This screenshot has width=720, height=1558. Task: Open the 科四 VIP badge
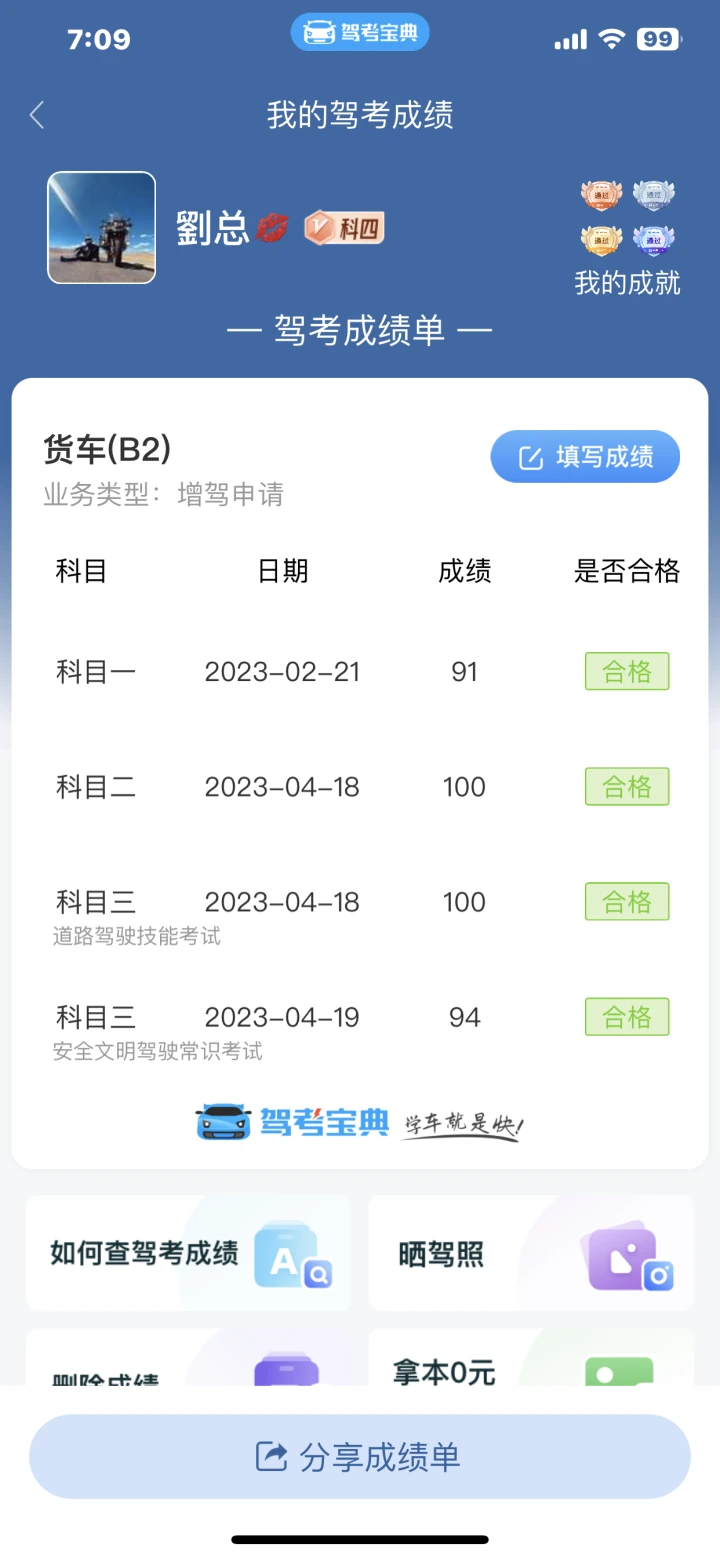(344, 228)
